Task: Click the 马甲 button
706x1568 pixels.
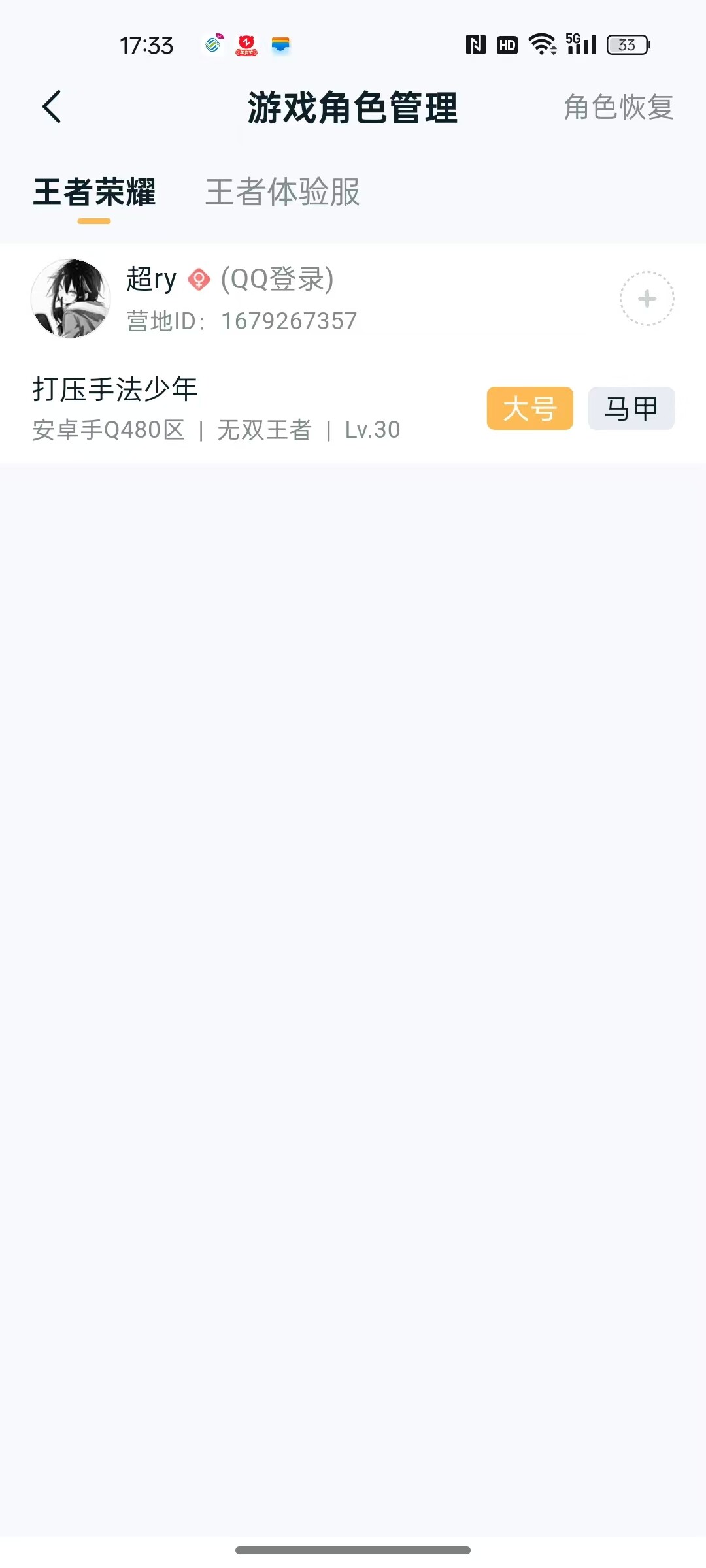Action: (630, 408)
